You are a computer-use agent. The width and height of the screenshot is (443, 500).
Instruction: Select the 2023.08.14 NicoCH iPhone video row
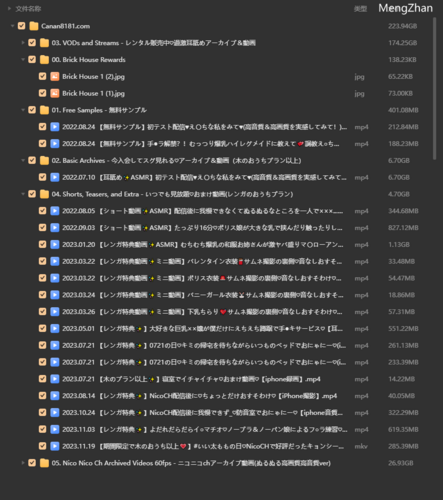tap(220, 396)
